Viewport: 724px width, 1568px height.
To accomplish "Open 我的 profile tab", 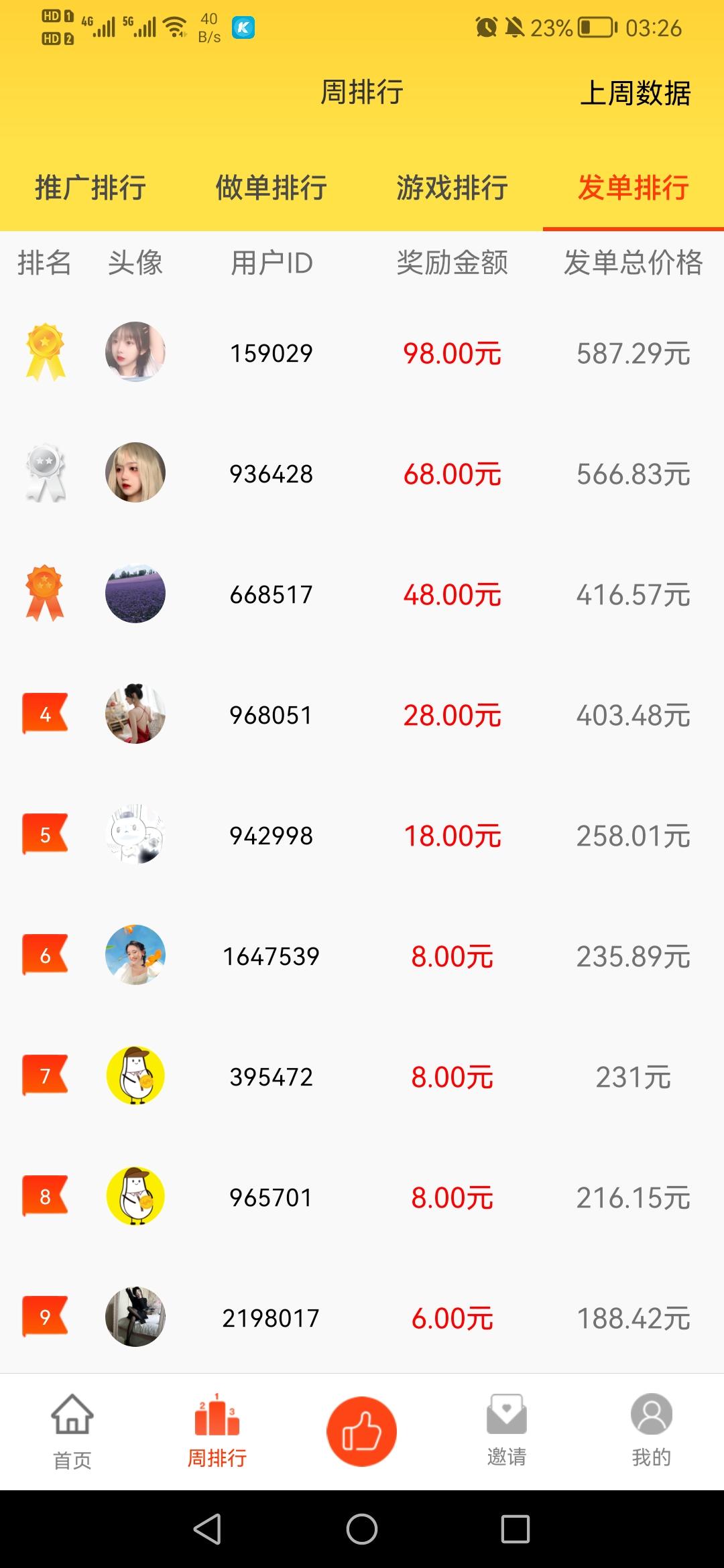I will (651, 1431).
